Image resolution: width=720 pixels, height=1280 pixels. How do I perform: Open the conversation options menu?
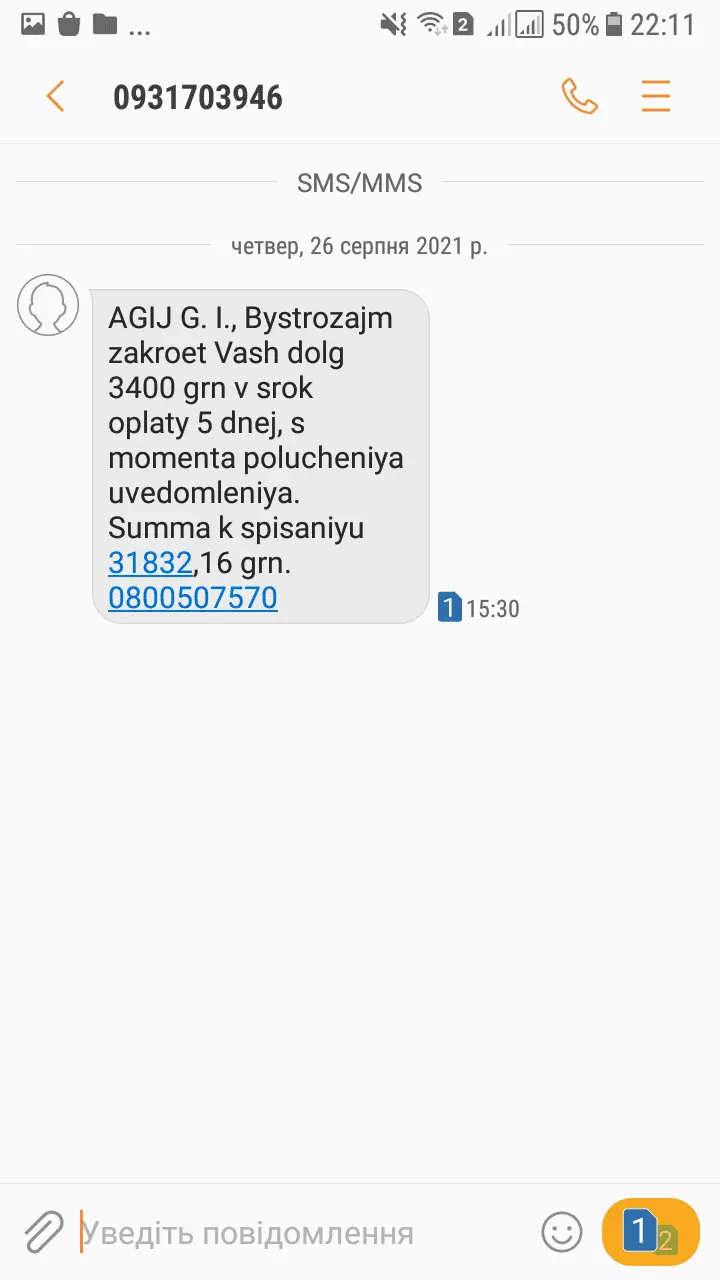tap(656, 97)
